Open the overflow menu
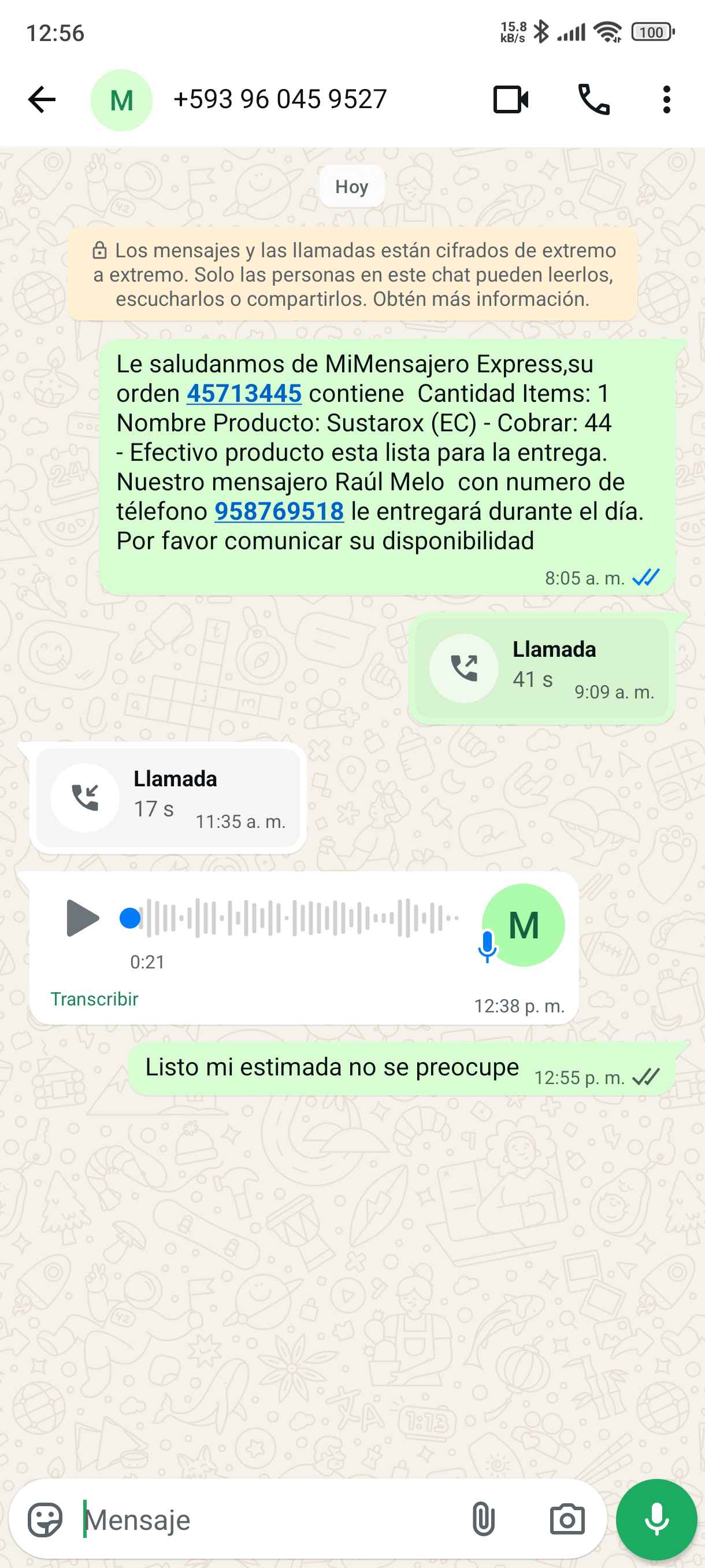Image resolution: width=705 pixels, height=1568 pixels. tap(667, 100)
